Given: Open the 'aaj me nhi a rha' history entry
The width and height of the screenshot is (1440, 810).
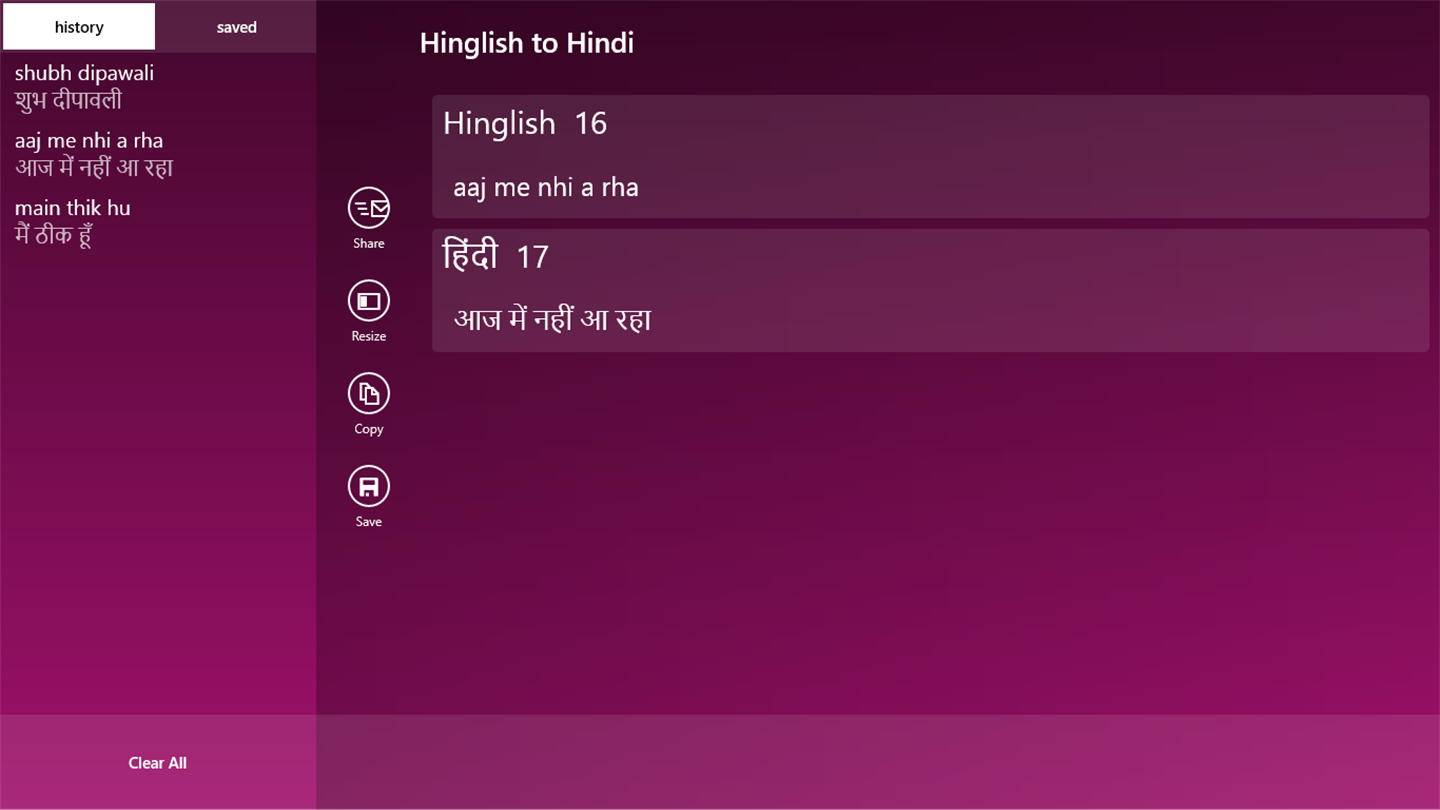Looking at the screenshot, I should 93,154.
